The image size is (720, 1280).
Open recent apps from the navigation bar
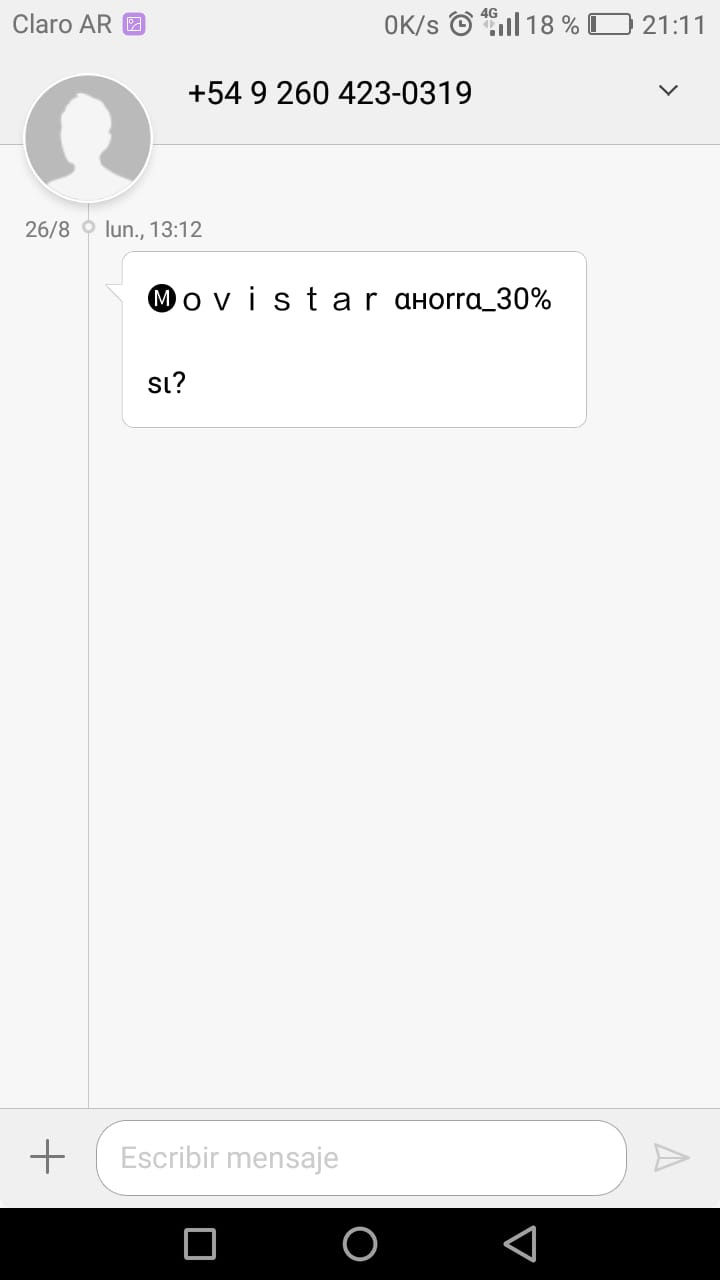[200, 1243]
